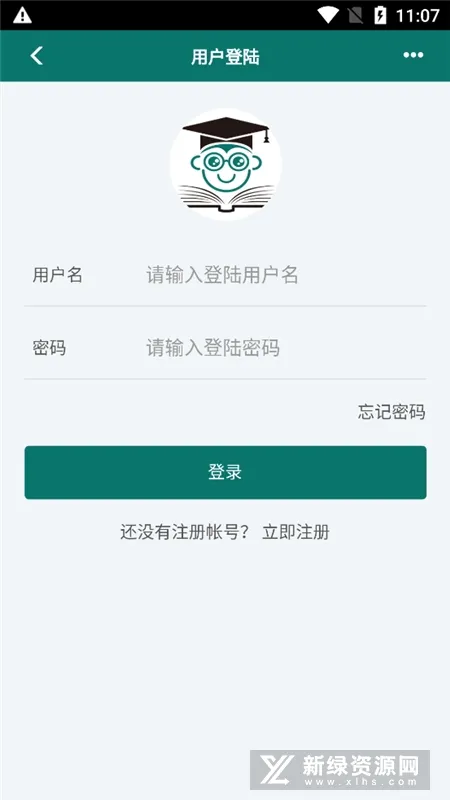The width and height of the screenshot is (450, 800).
Task: Tap the 密码 password input field
Action: click(285, 348)
